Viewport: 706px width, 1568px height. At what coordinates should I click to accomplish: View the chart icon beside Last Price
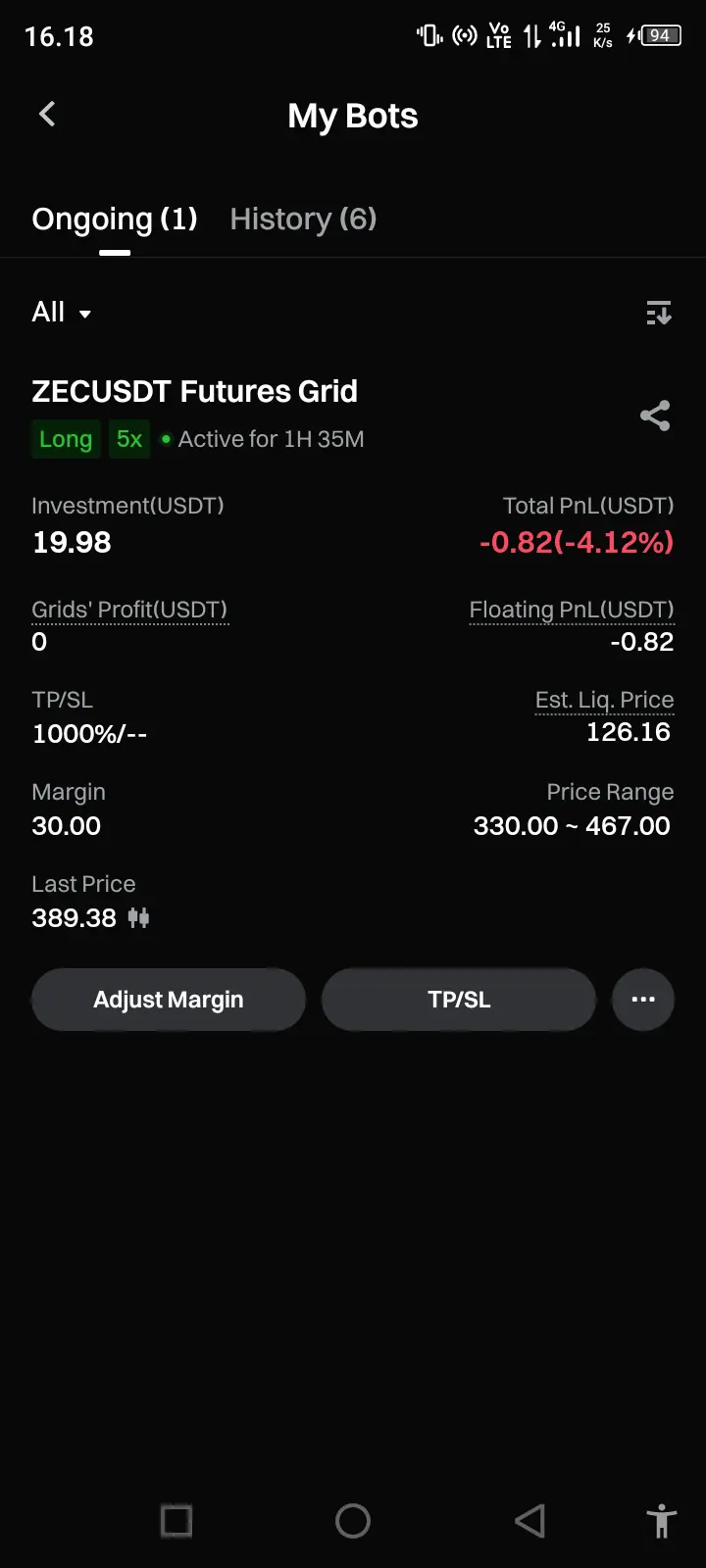point(139,918)
